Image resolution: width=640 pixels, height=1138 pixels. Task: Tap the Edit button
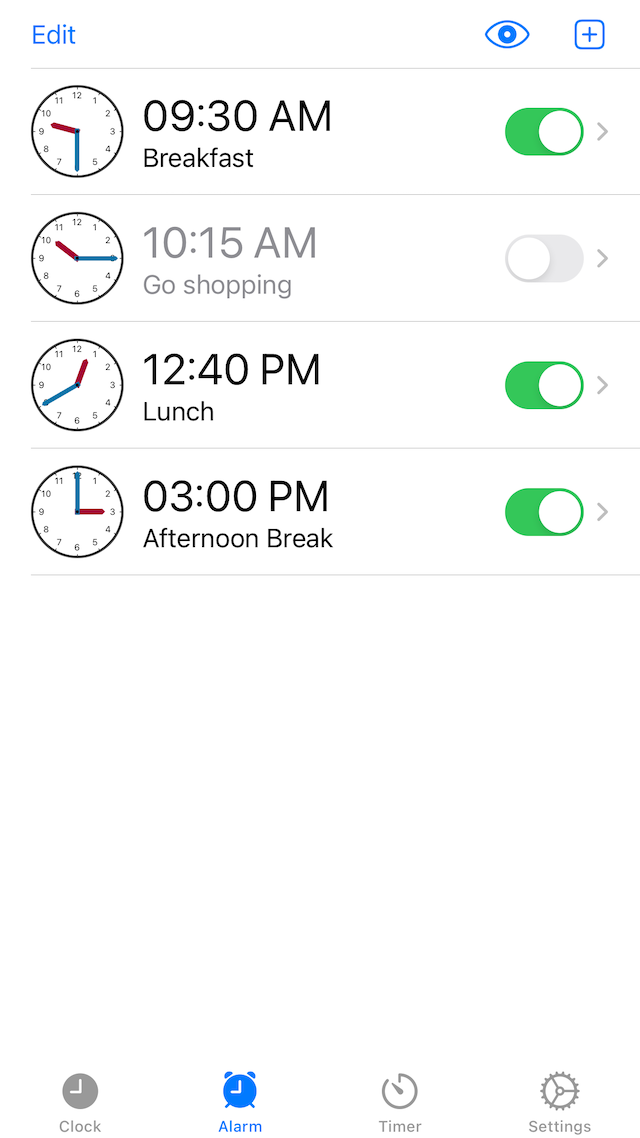[x=54, y=35]
